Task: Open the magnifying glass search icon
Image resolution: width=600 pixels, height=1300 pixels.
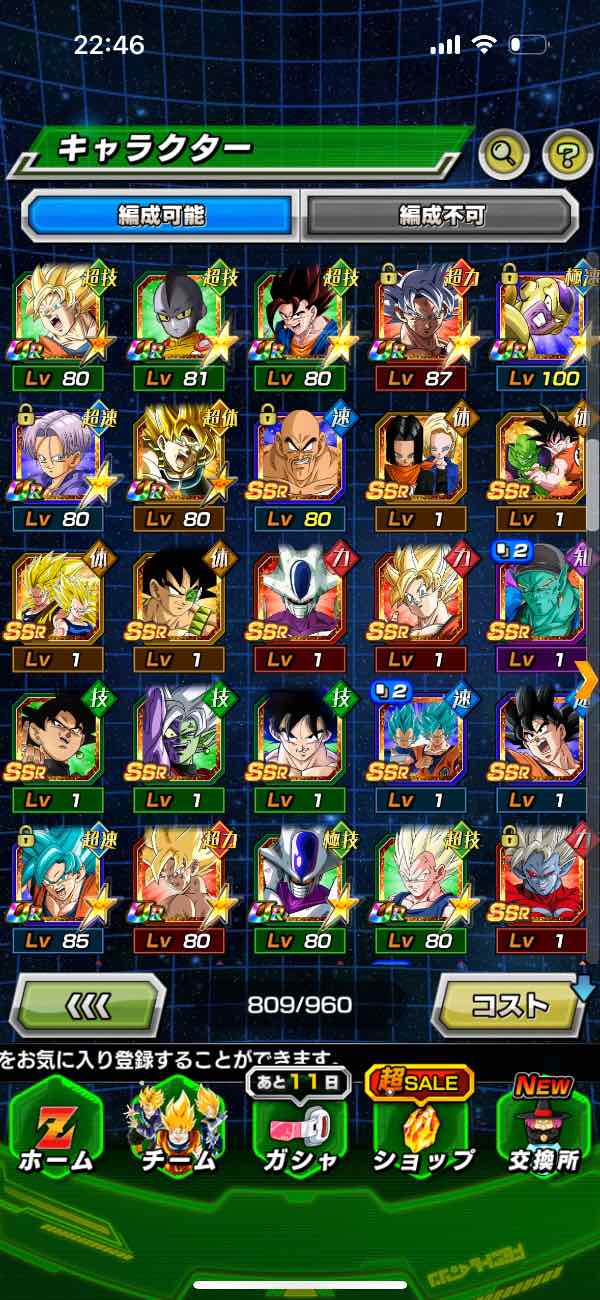Action: 503,153
